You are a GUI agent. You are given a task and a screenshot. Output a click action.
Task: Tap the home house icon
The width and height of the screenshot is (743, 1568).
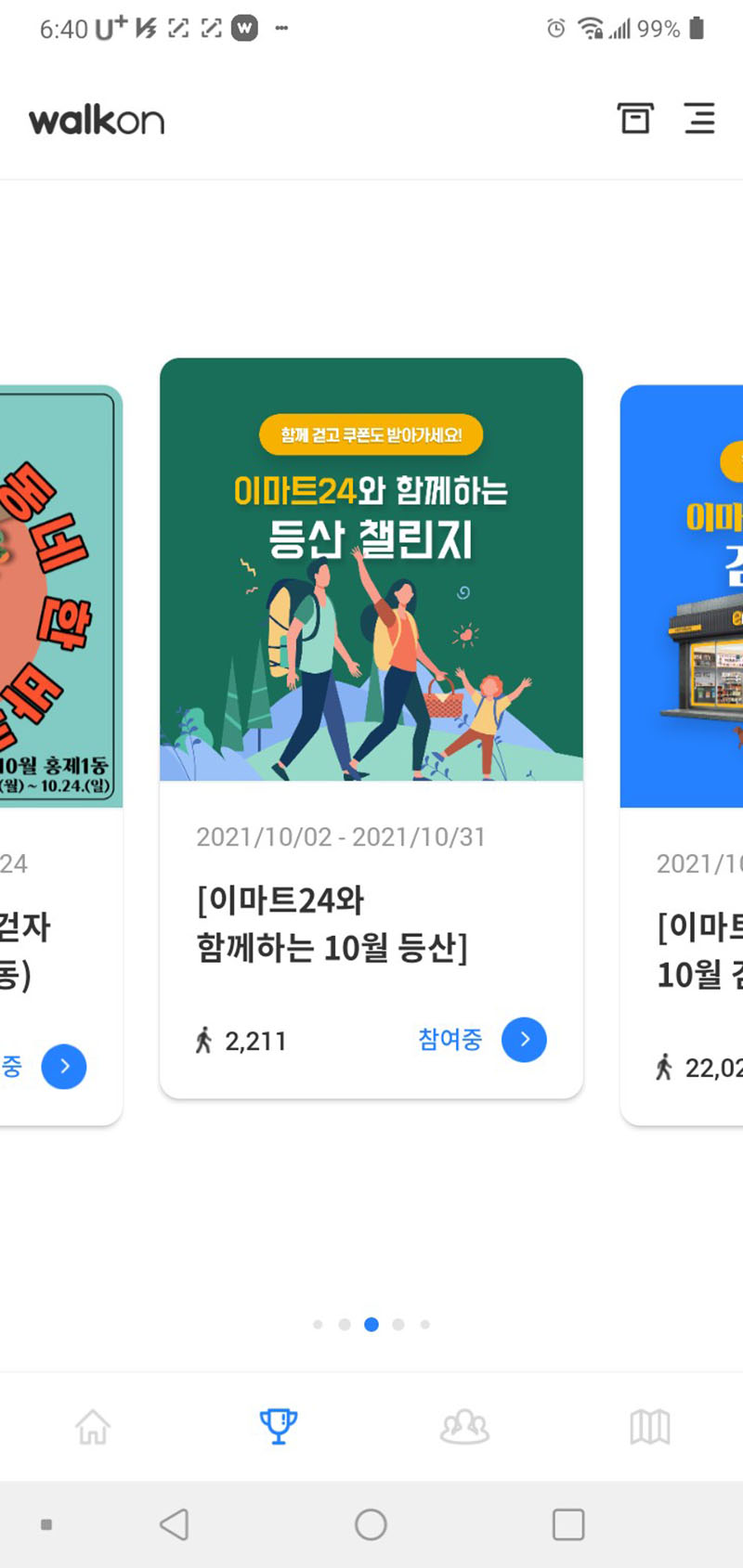92,1427
